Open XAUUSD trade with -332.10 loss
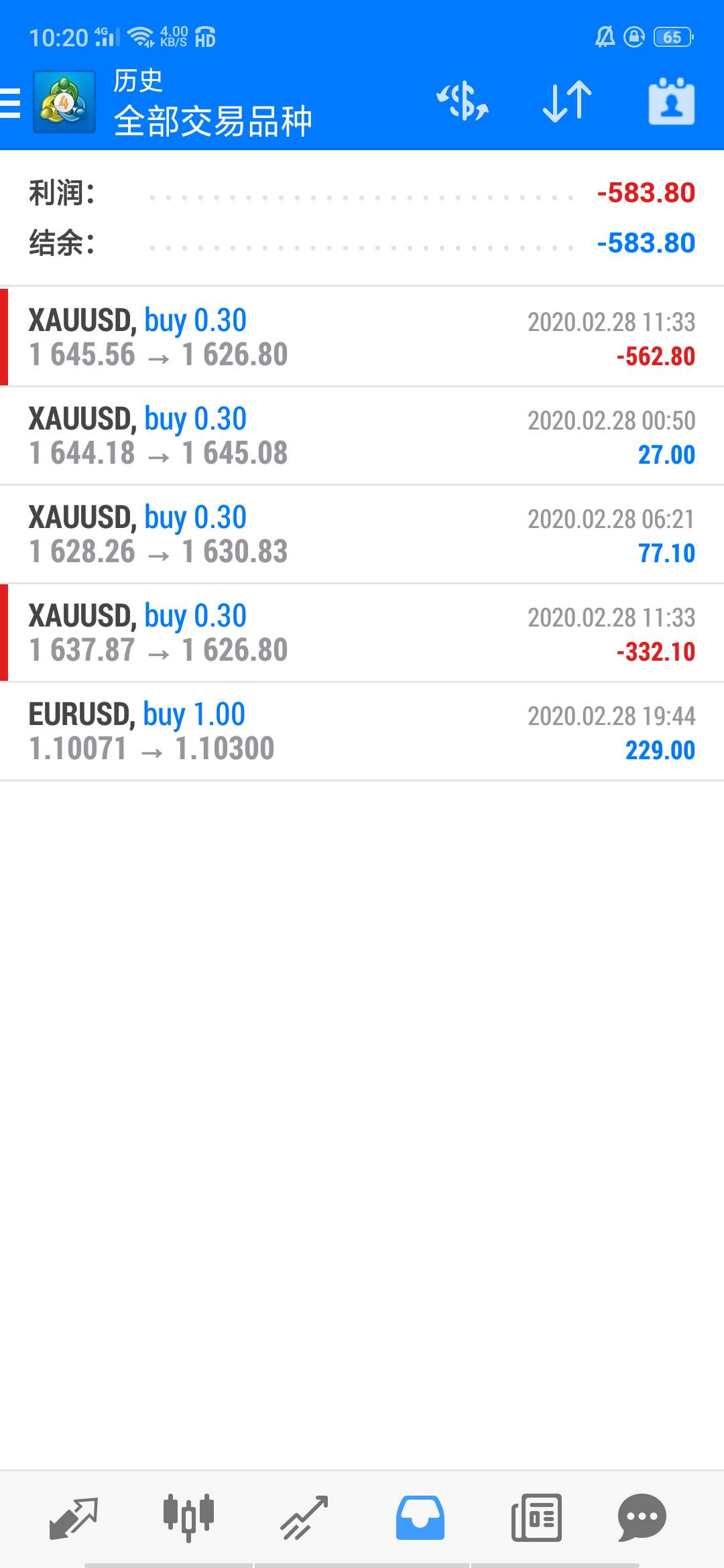This screenshot has height=1568, width=724. (362, 633)
